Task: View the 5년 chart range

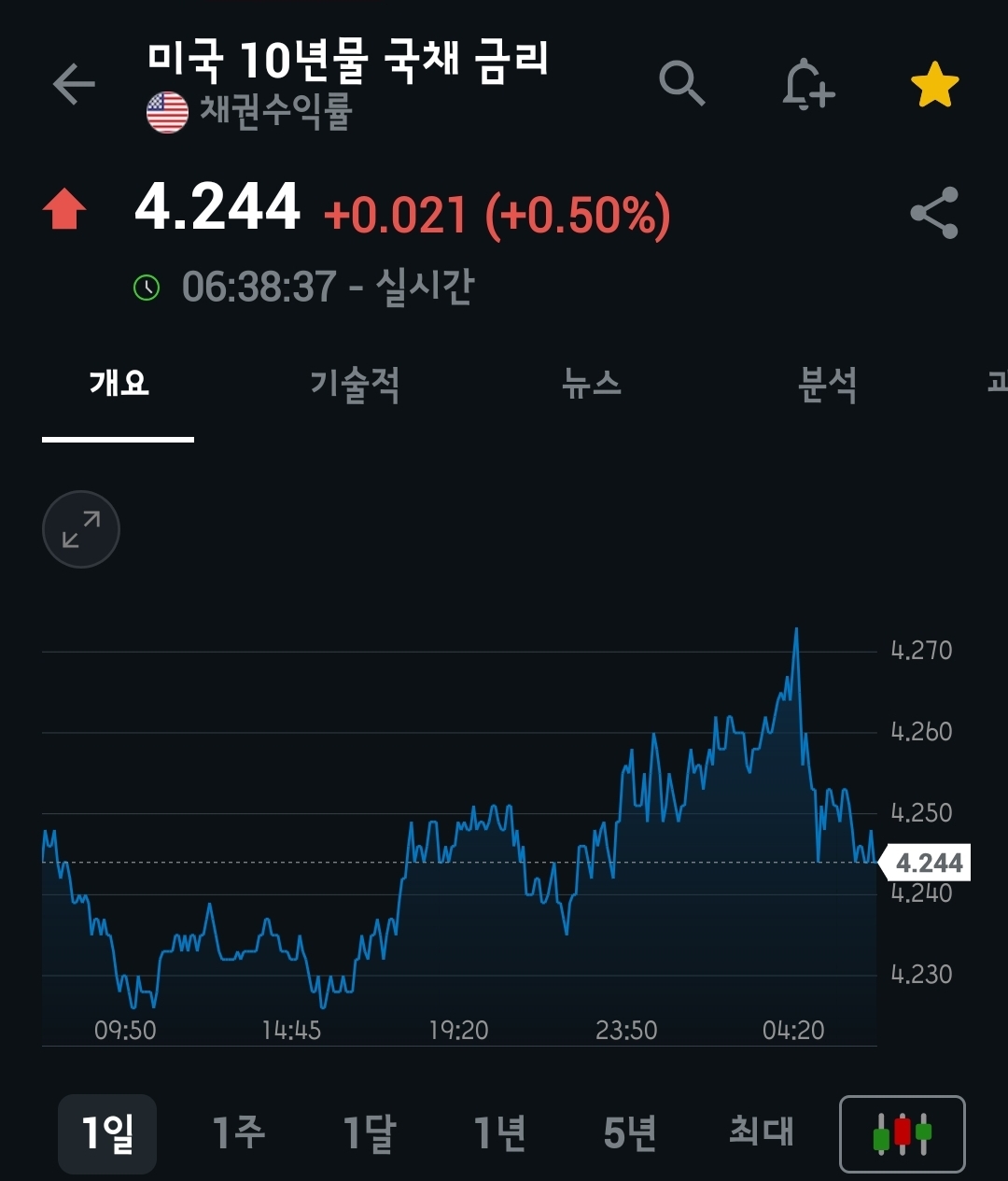Action: pyautogui.click(x=630, y=1133)
